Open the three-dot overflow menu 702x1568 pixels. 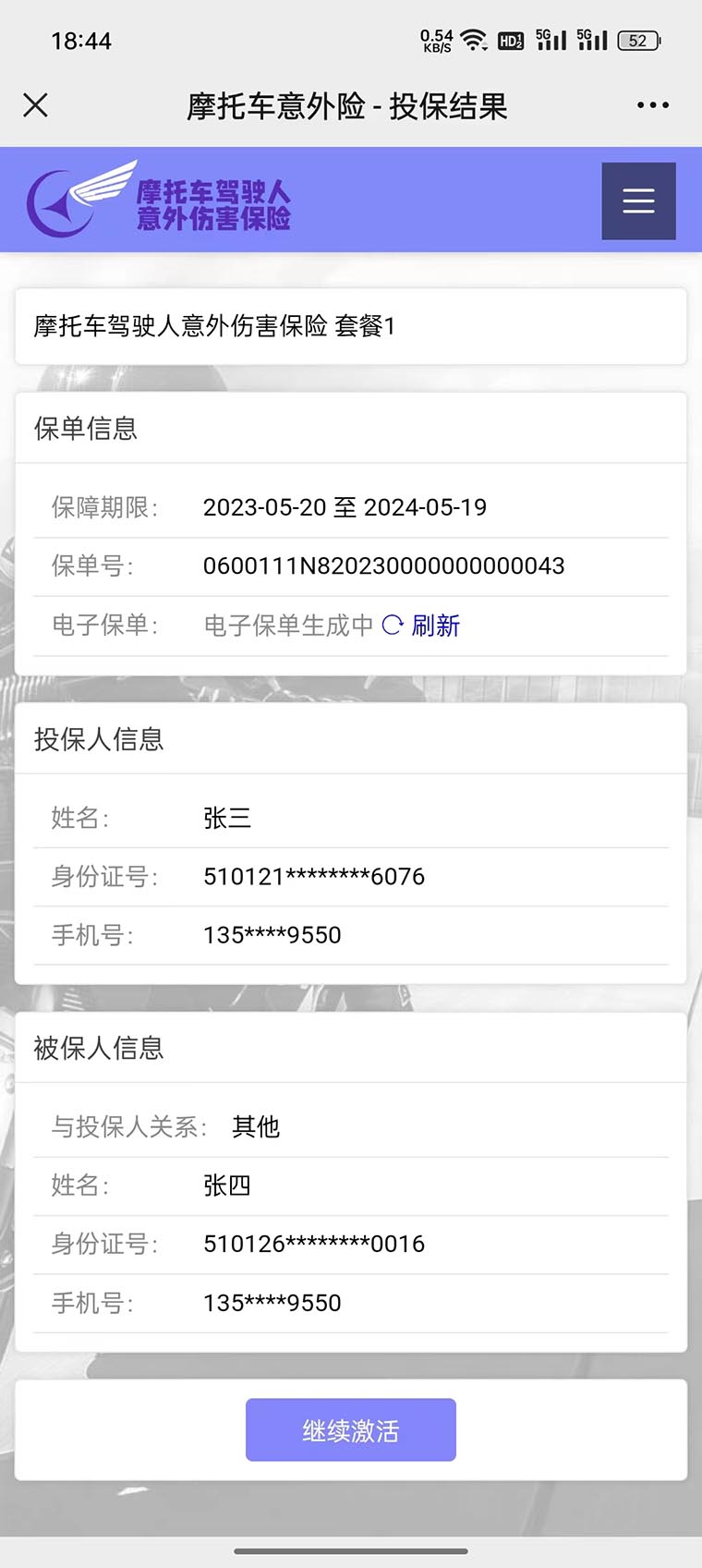pos(652,105)
